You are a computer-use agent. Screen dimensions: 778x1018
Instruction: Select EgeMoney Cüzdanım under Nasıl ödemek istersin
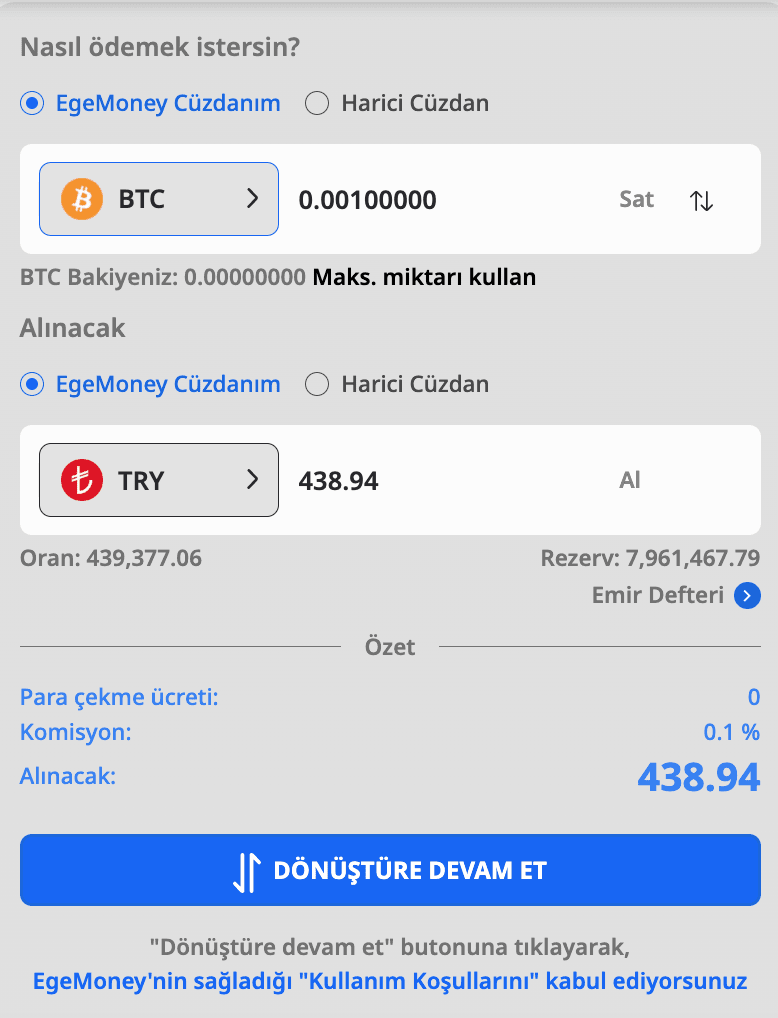pyautogui.click(x=31, y=103)
